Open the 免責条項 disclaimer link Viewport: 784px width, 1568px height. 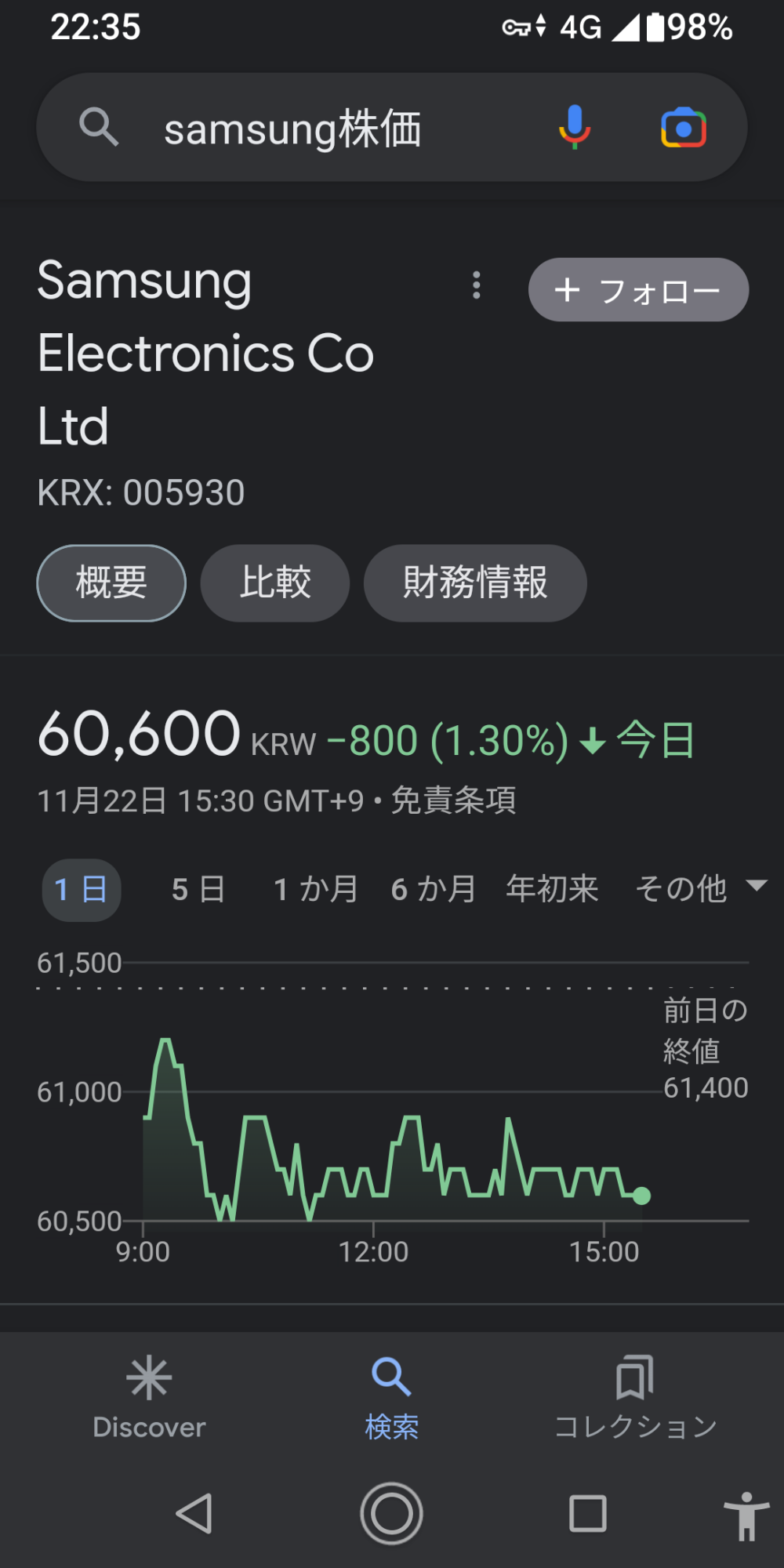click(x=453, y=800)
